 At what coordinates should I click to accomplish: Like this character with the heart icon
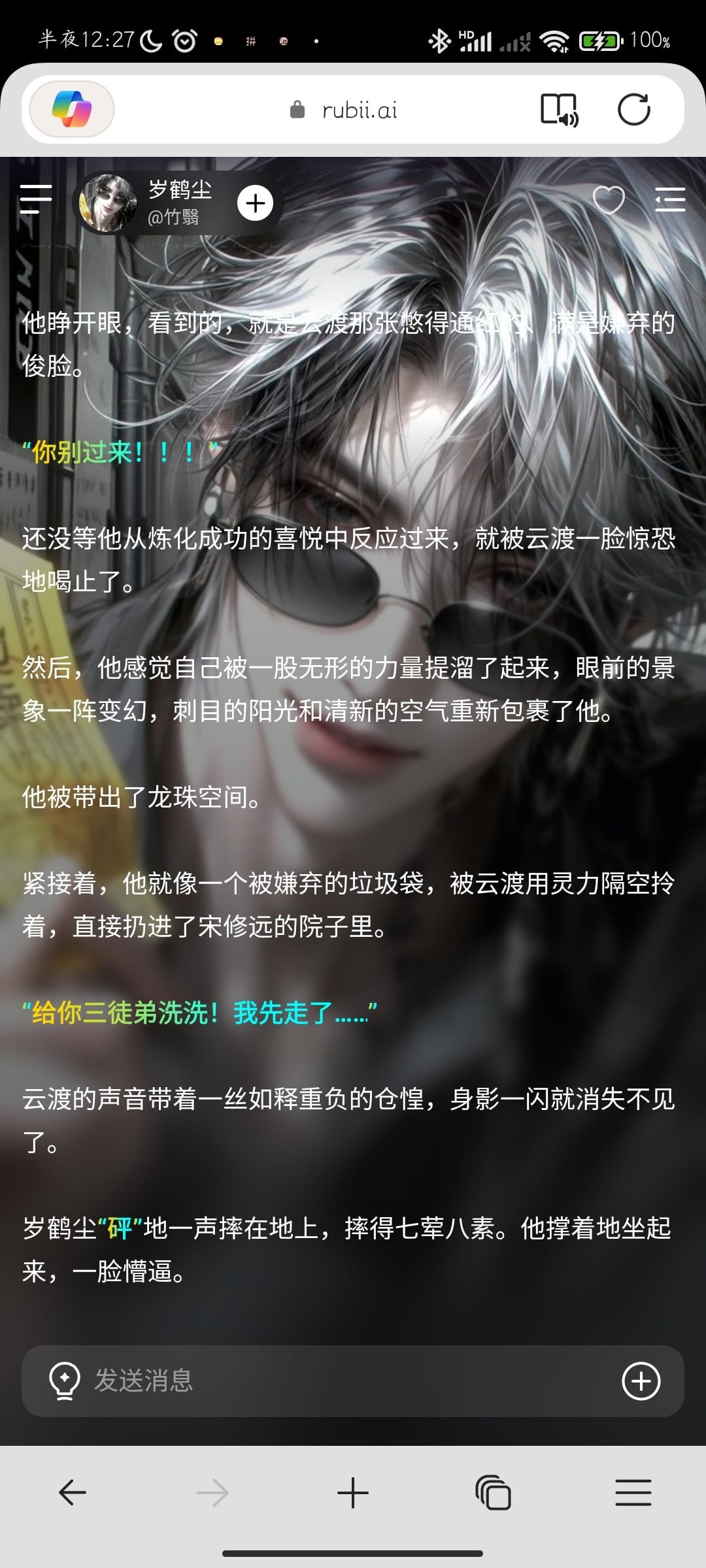[609, 199]
